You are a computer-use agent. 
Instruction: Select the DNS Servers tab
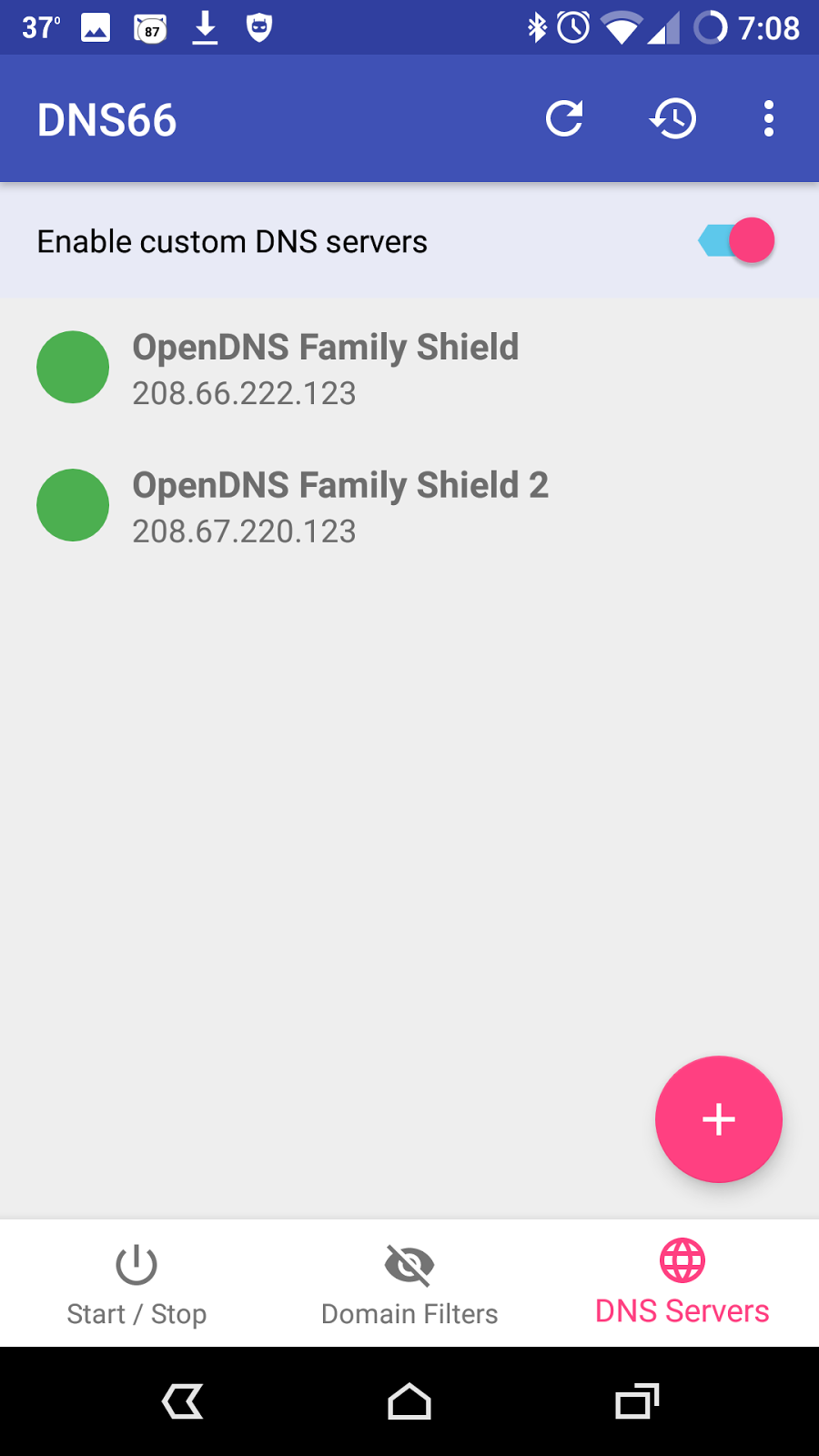coord(682,1284)
